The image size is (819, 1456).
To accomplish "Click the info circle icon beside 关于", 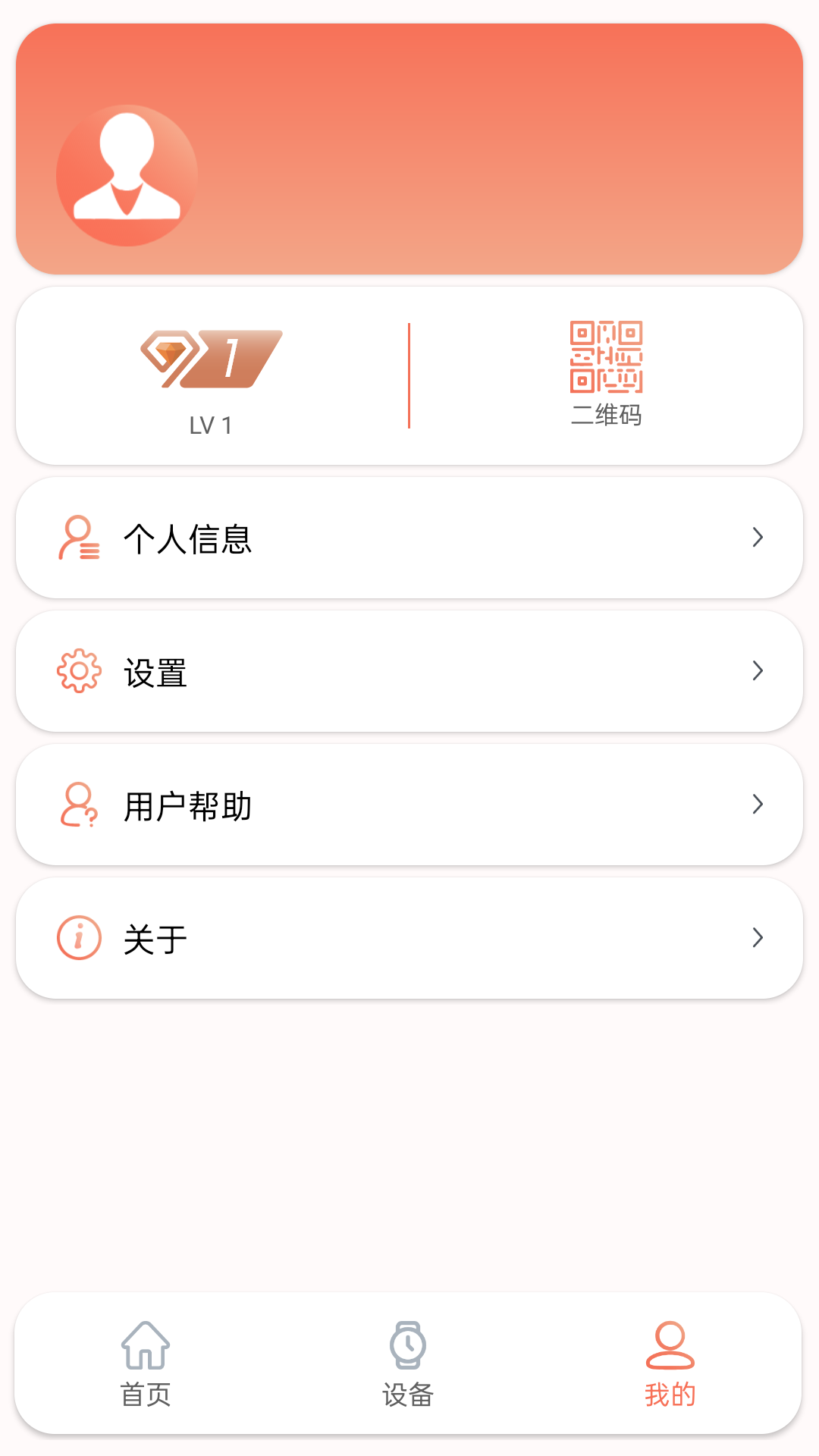I will pos(78,938).
